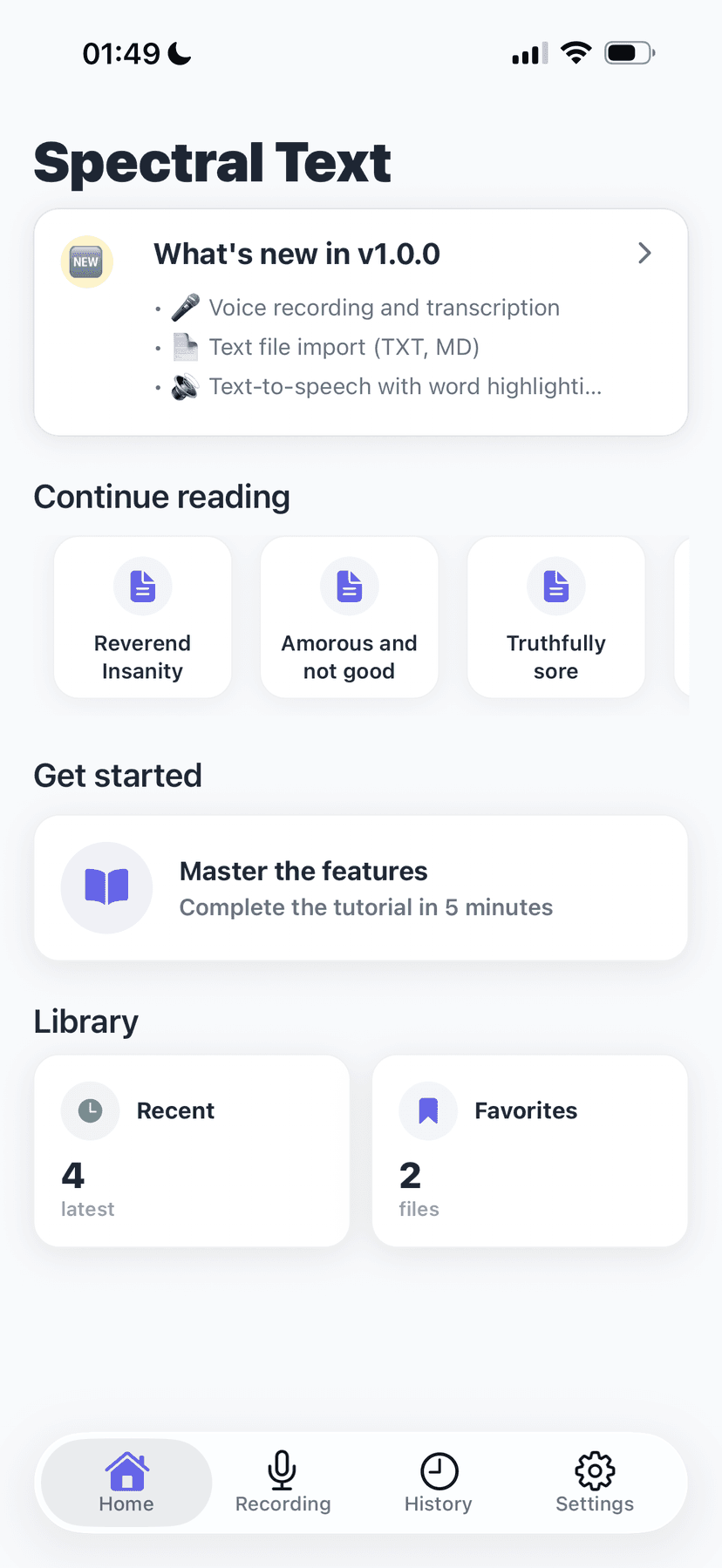Start the Master the features tutorial

pos(360,887)
